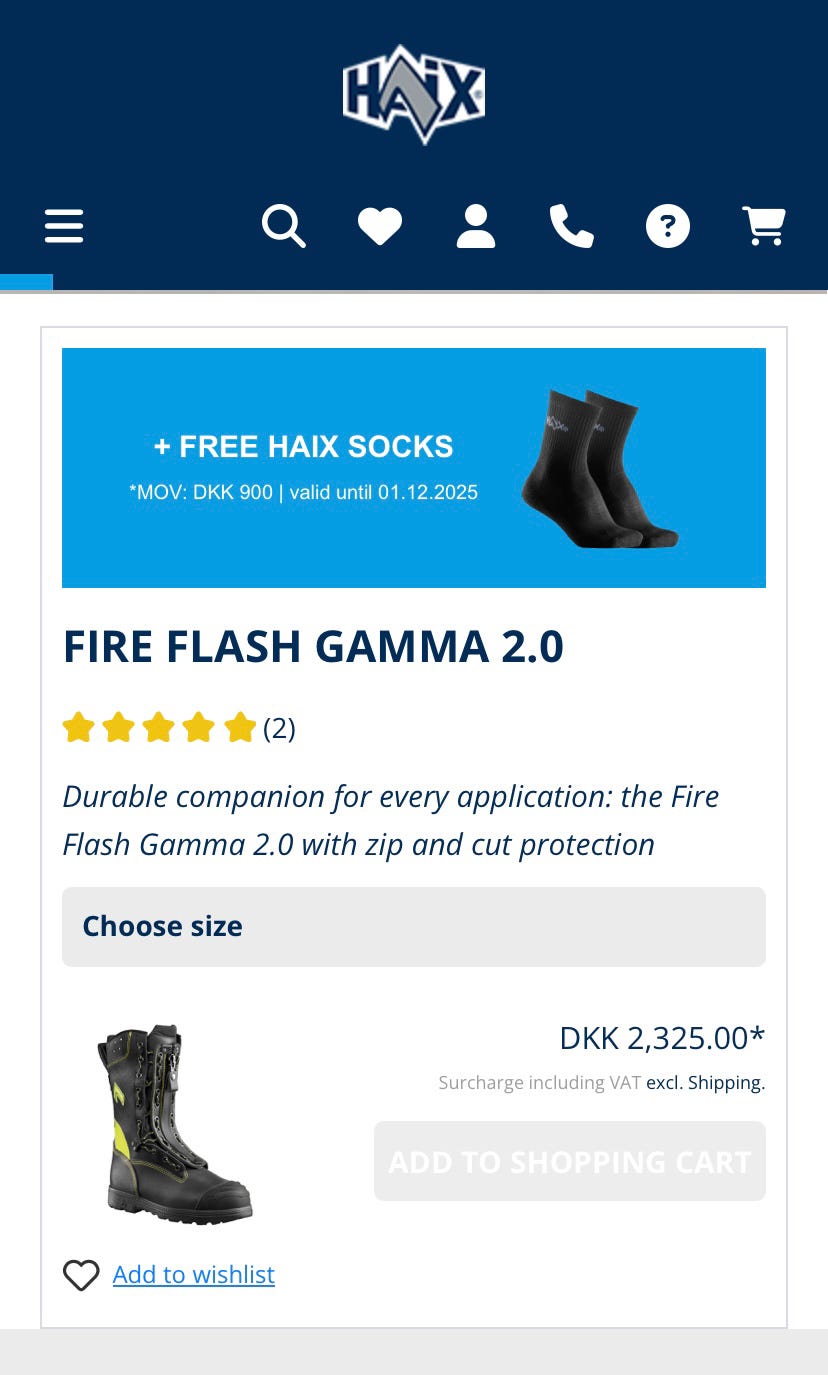Follow the Add to wishlist link
Screen dimensions: 828x1375
193,1274
